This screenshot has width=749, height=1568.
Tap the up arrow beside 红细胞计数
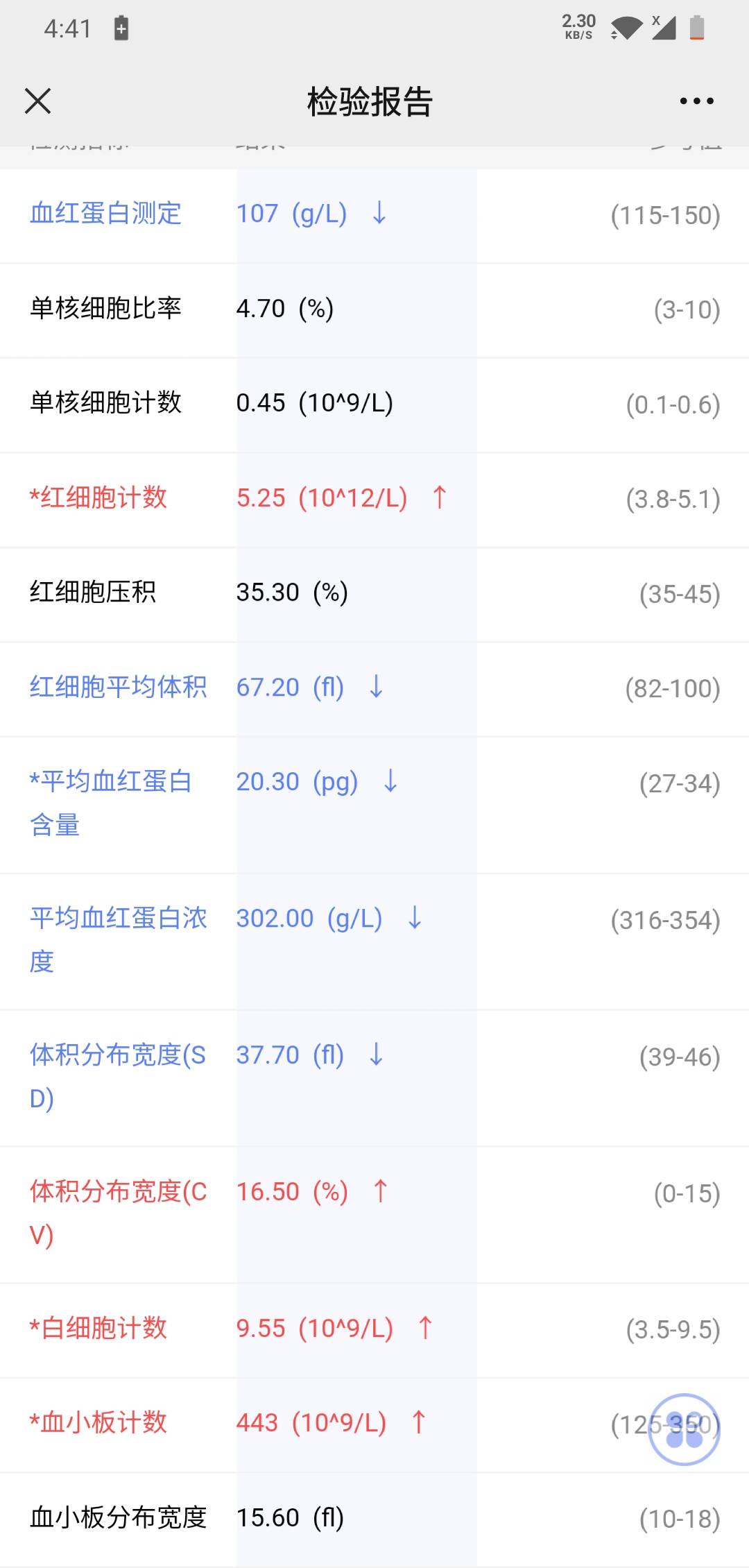[440, 498]
